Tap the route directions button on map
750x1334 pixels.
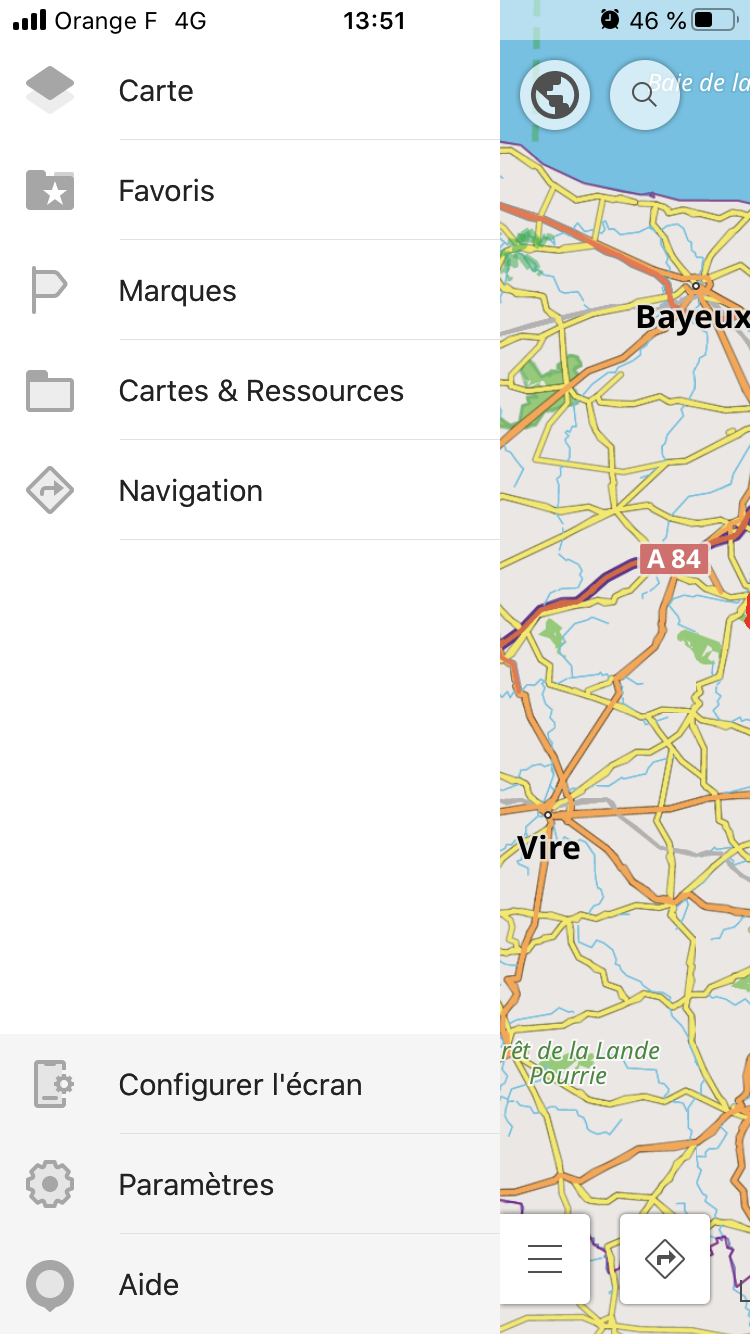coord(665,1259)
